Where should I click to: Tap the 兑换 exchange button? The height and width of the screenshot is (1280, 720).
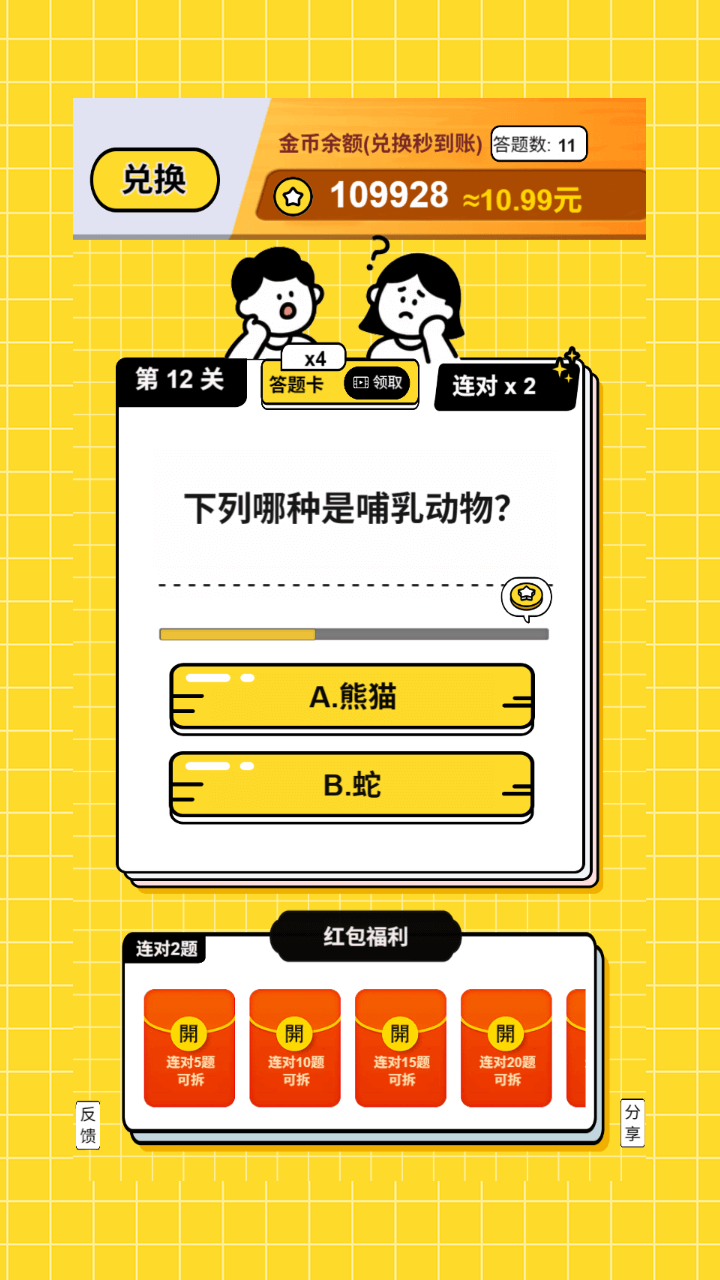point(155,180)
